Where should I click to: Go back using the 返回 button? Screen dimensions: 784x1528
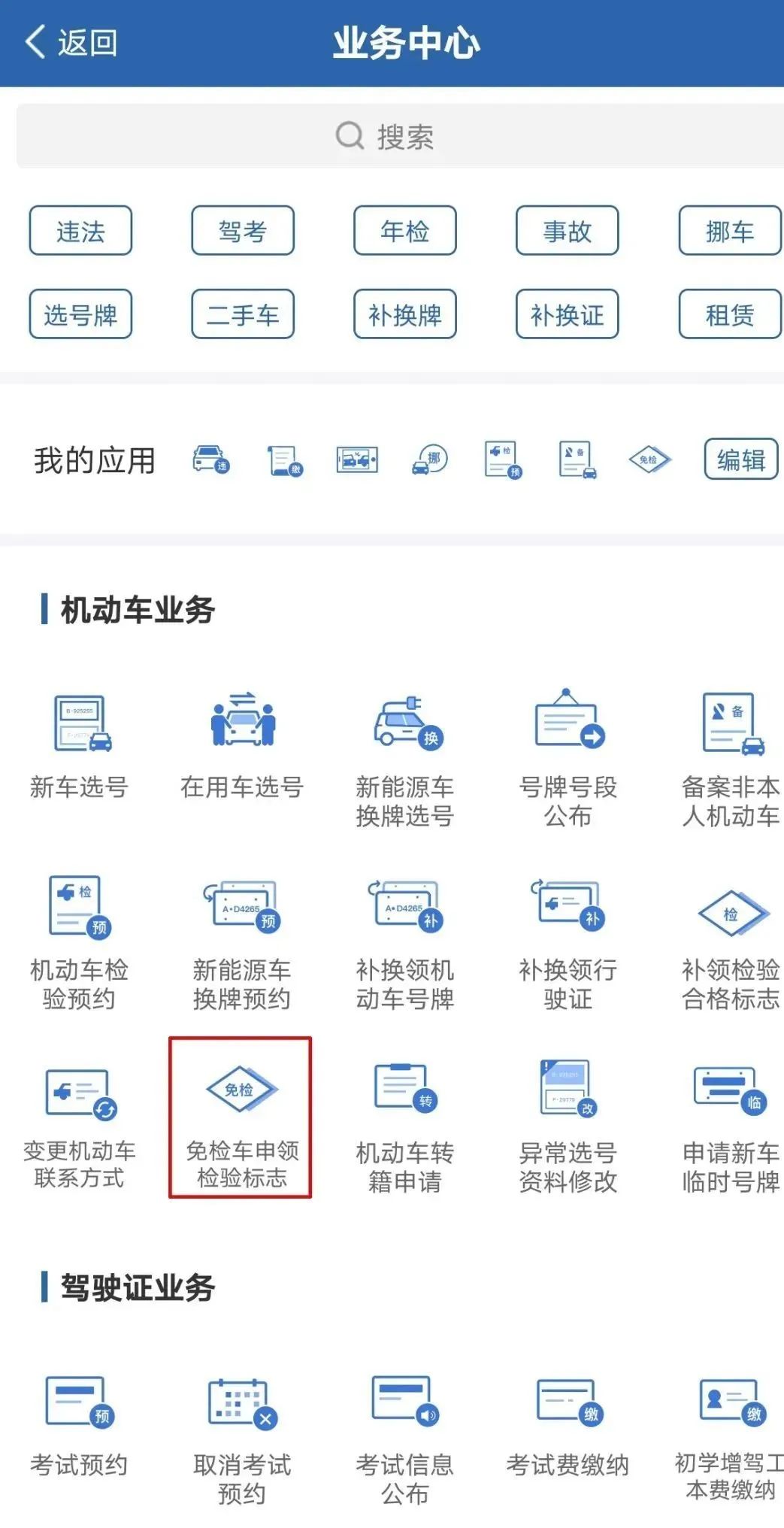(71, 42)
